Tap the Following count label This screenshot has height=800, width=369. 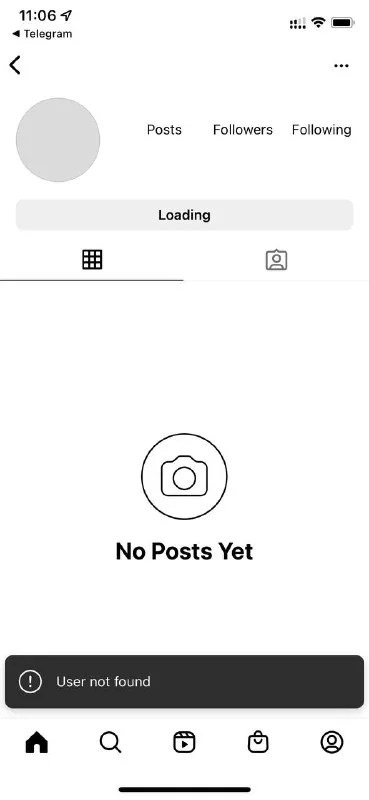[x=322, y=130]
